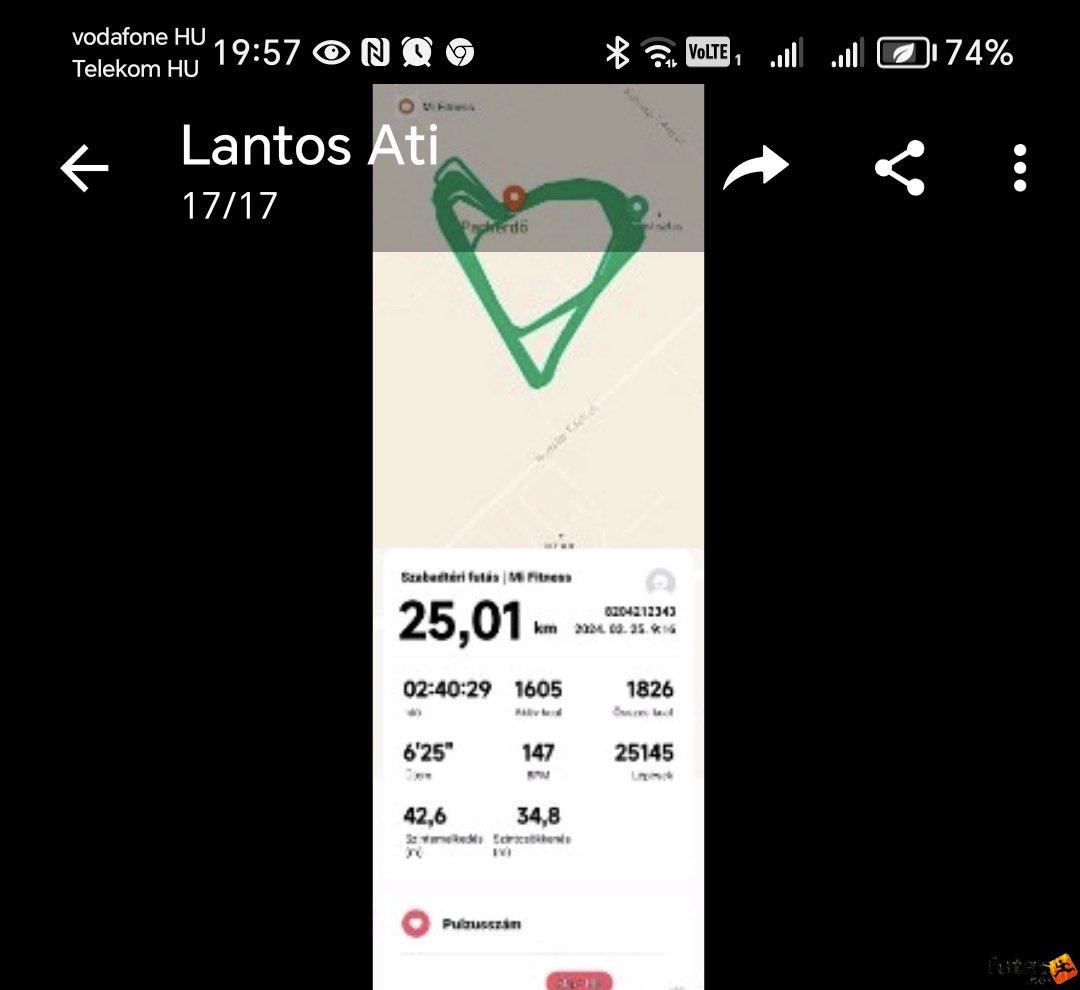Share the image via share icon
The width and height of the screenshot is (1080, 990).
[899, 168]
